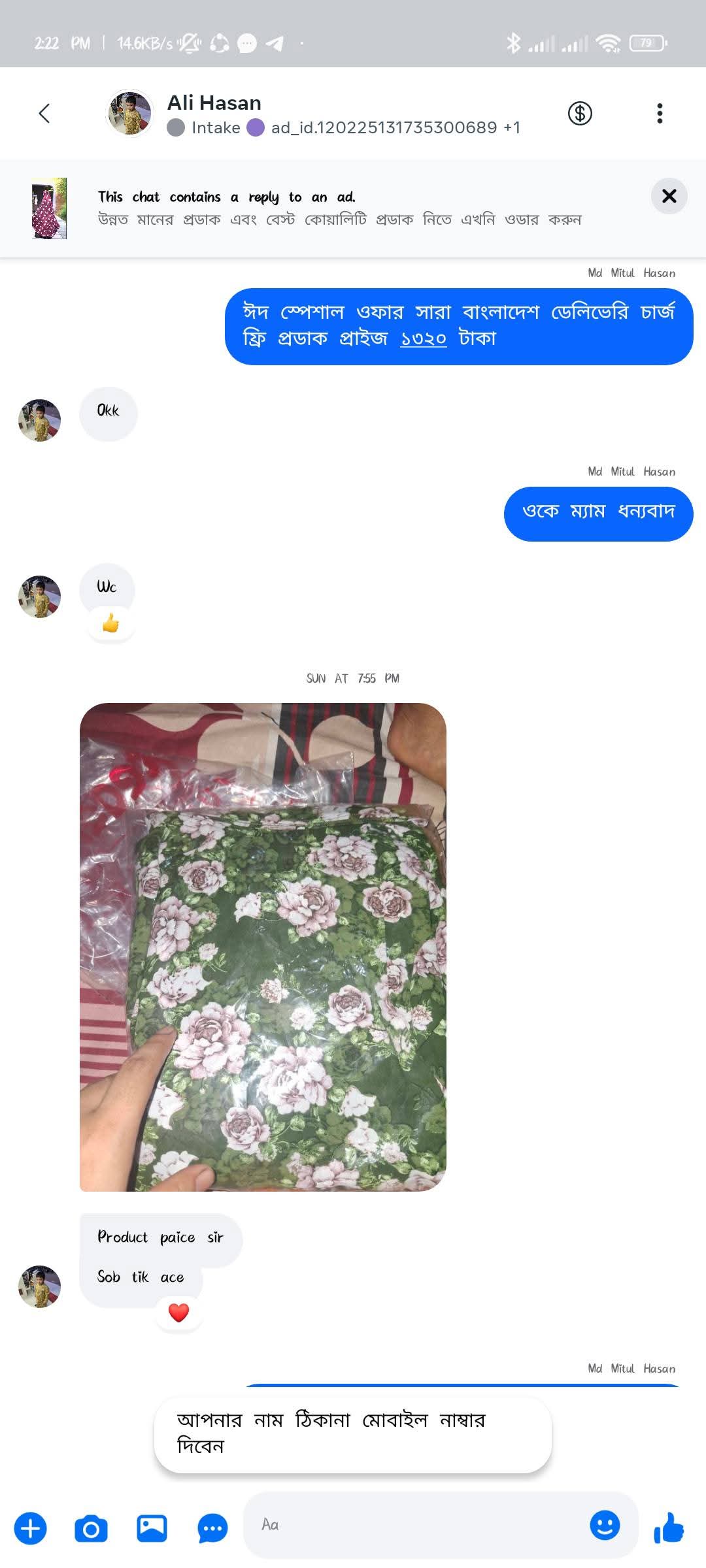View the heart reaction on Sob tik ace
The height and width of the screenshot is (1568, 706).
coord(178,1312)
